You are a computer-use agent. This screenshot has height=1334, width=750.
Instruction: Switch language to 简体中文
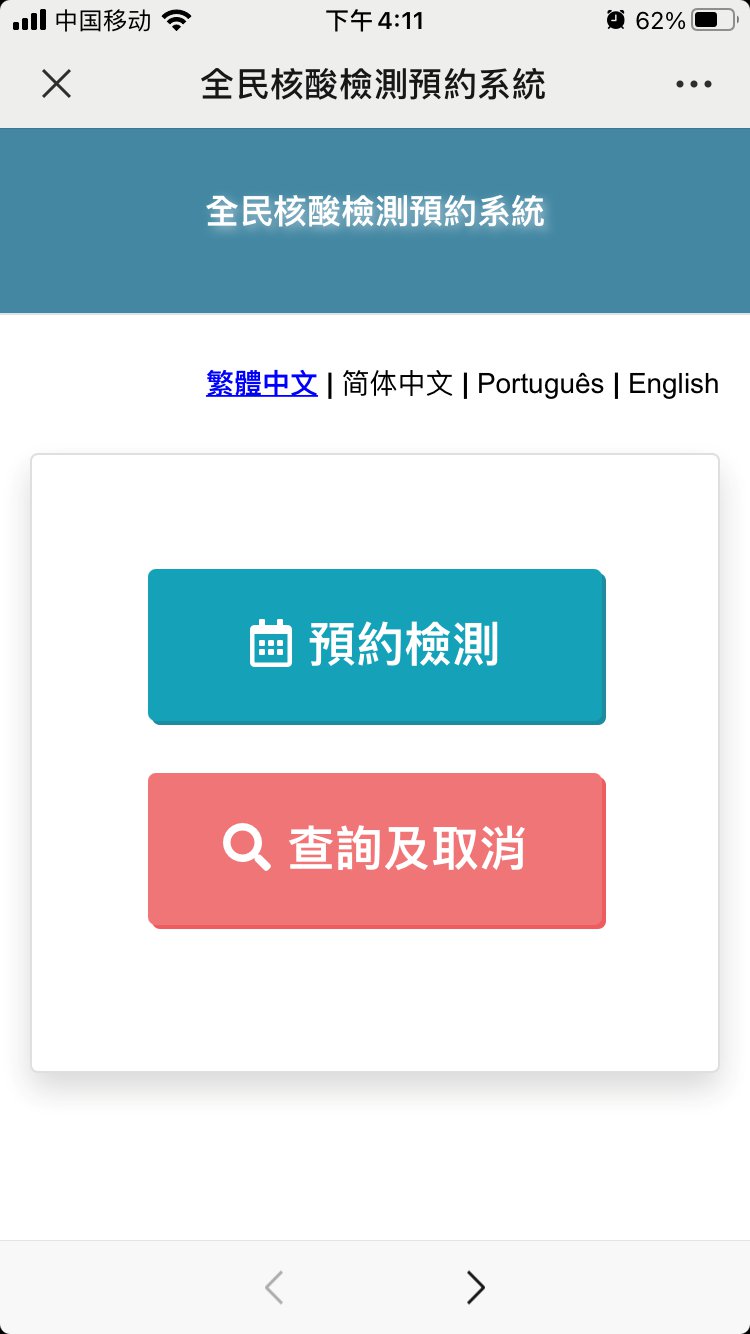[397, 383]
